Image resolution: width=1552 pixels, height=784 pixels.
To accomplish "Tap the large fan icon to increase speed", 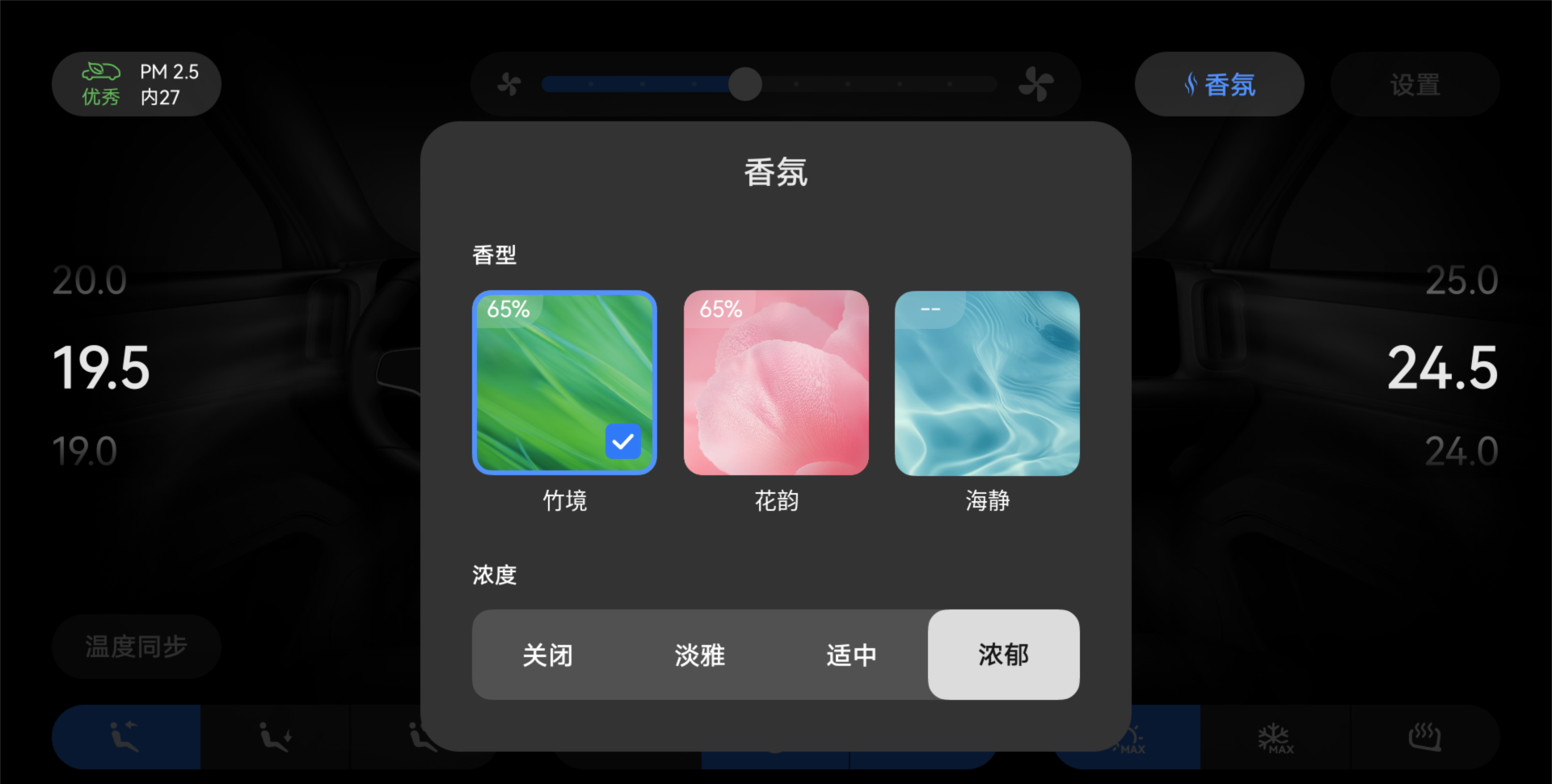I will click(1035, 84).
